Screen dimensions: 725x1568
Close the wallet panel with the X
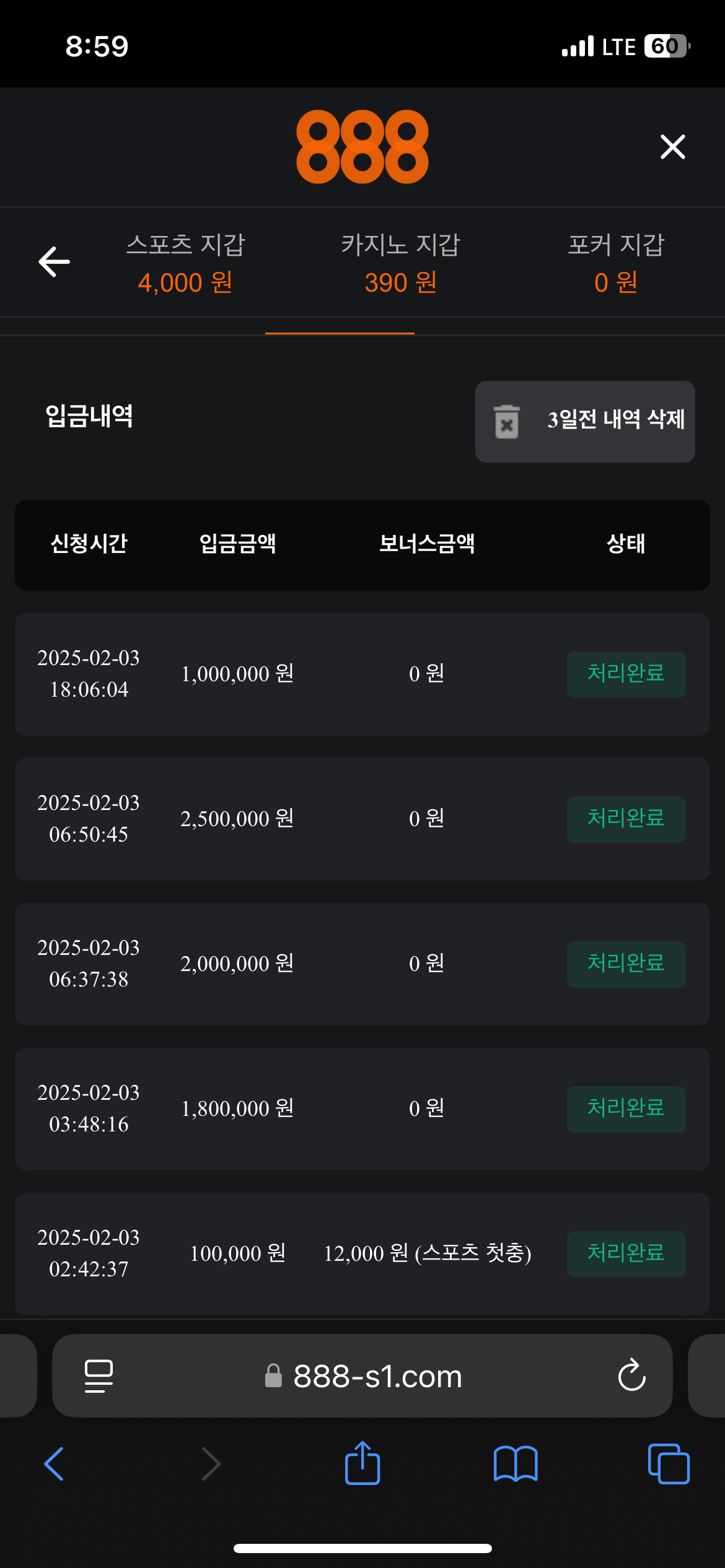(x=672, y=147)
